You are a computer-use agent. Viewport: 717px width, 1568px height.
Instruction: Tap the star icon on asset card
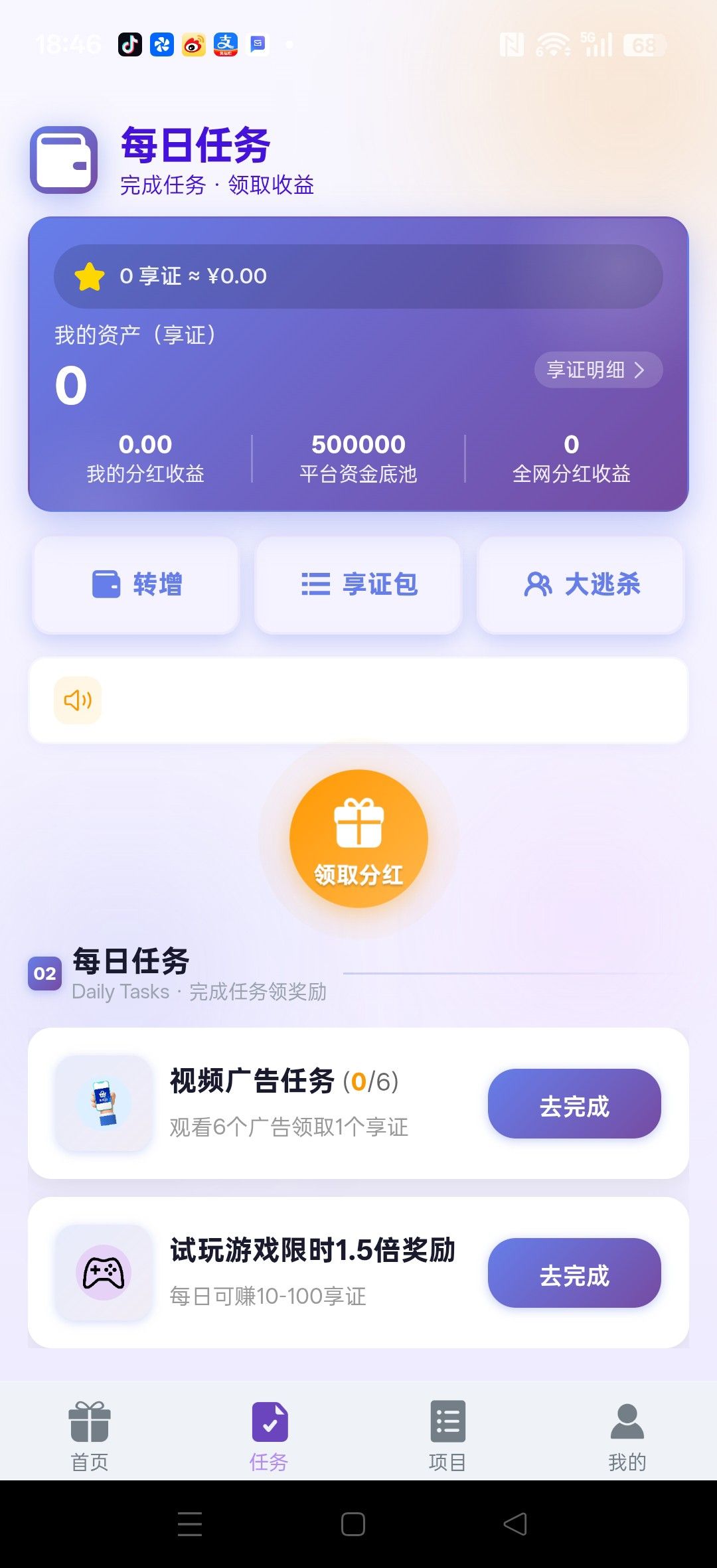(90, 275)
